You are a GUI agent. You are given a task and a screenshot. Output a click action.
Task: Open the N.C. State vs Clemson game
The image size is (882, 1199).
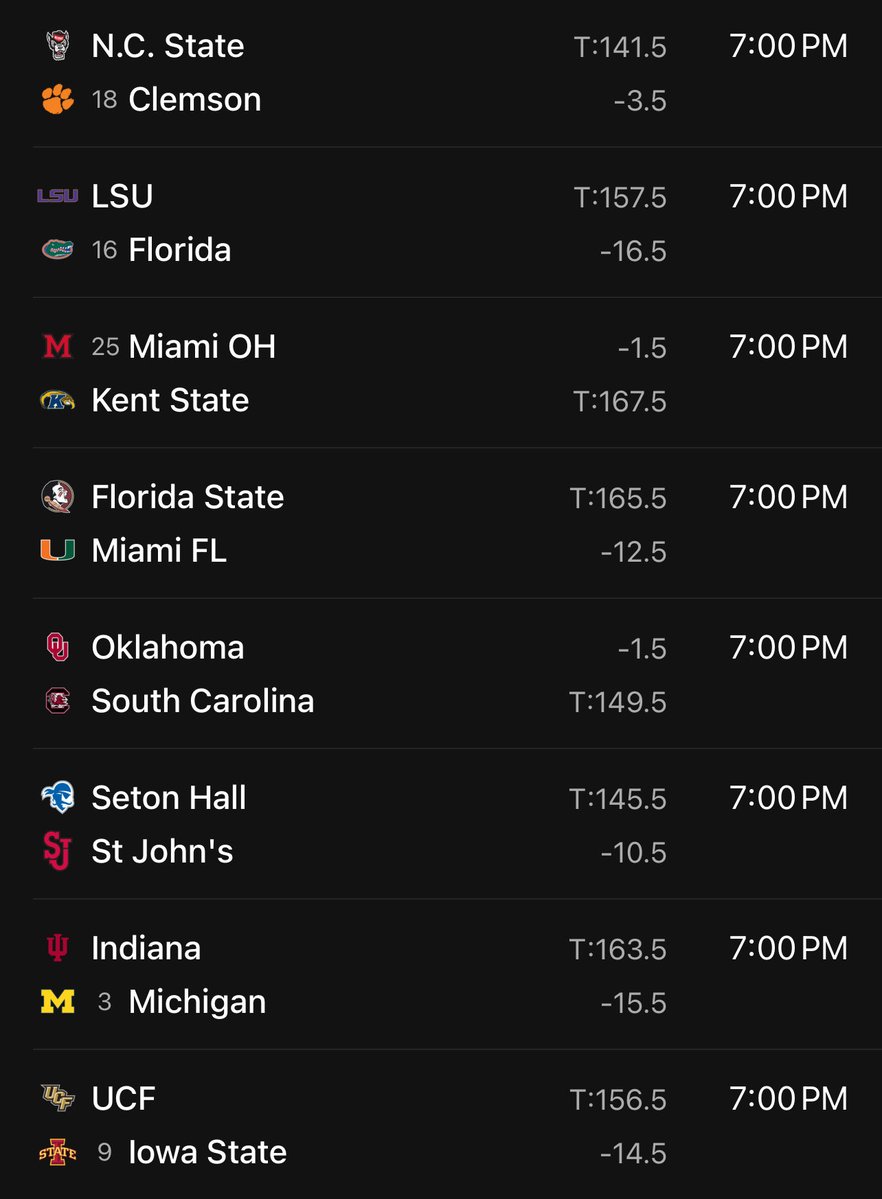click(x=440, y=73)
